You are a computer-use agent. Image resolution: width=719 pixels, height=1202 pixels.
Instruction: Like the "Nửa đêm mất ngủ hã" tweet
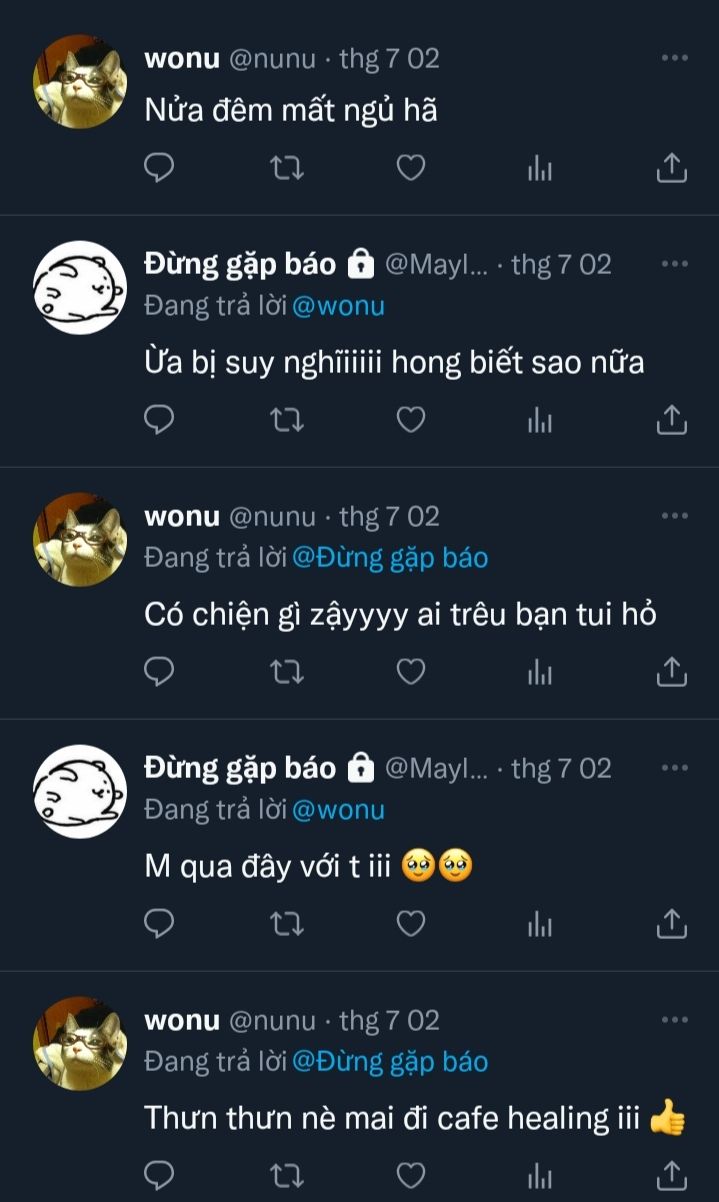tap(411, 169)
